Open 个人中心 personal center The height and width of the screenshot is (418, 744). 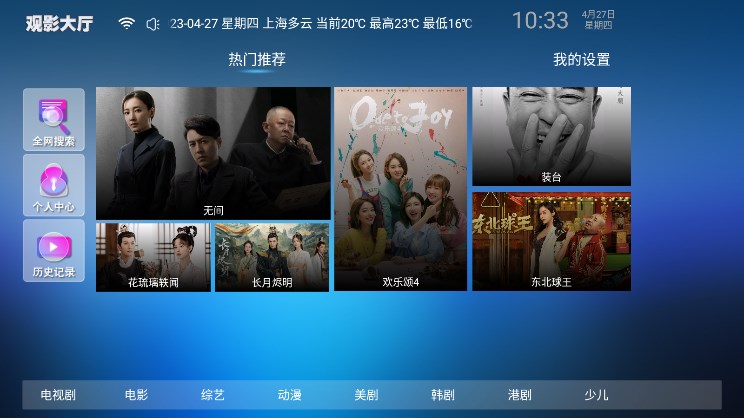(x=53, y=185)
